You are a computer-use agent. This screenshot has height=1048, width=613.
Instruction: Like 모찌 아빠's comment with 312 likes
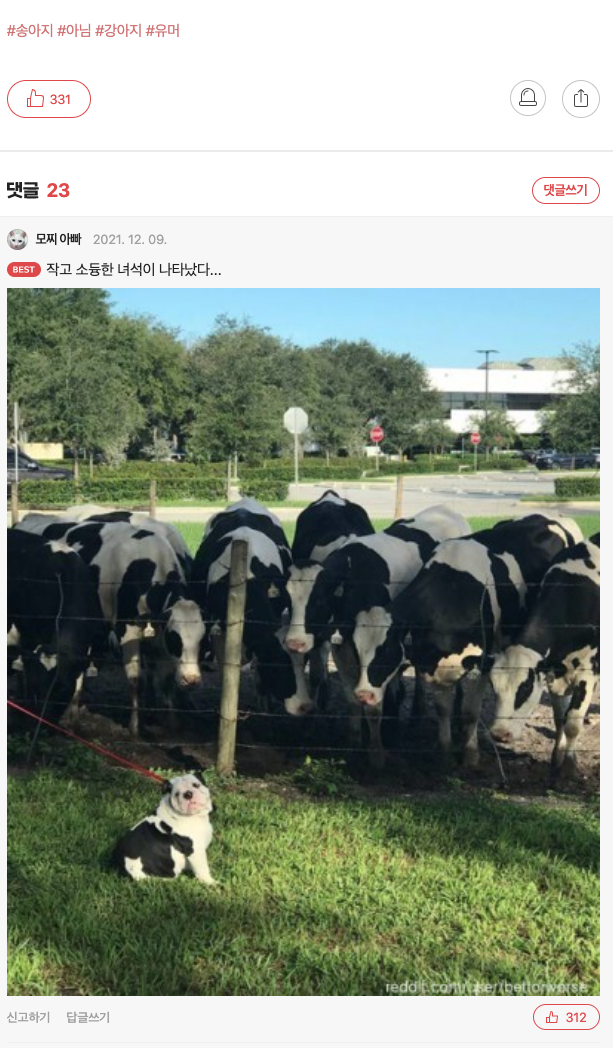click(x=565, y=1017)
